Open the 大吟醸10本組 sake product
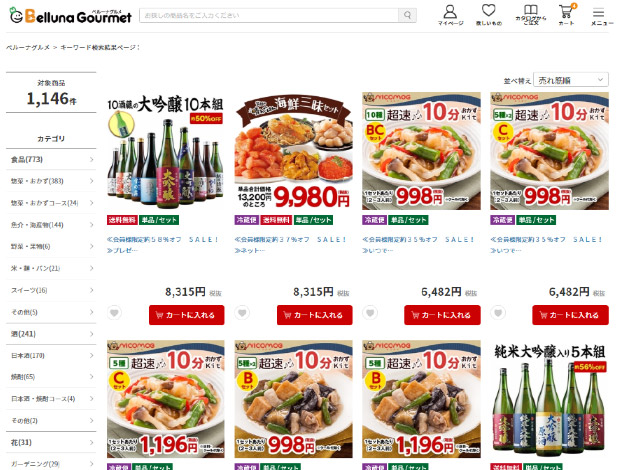 click(165, 151)
